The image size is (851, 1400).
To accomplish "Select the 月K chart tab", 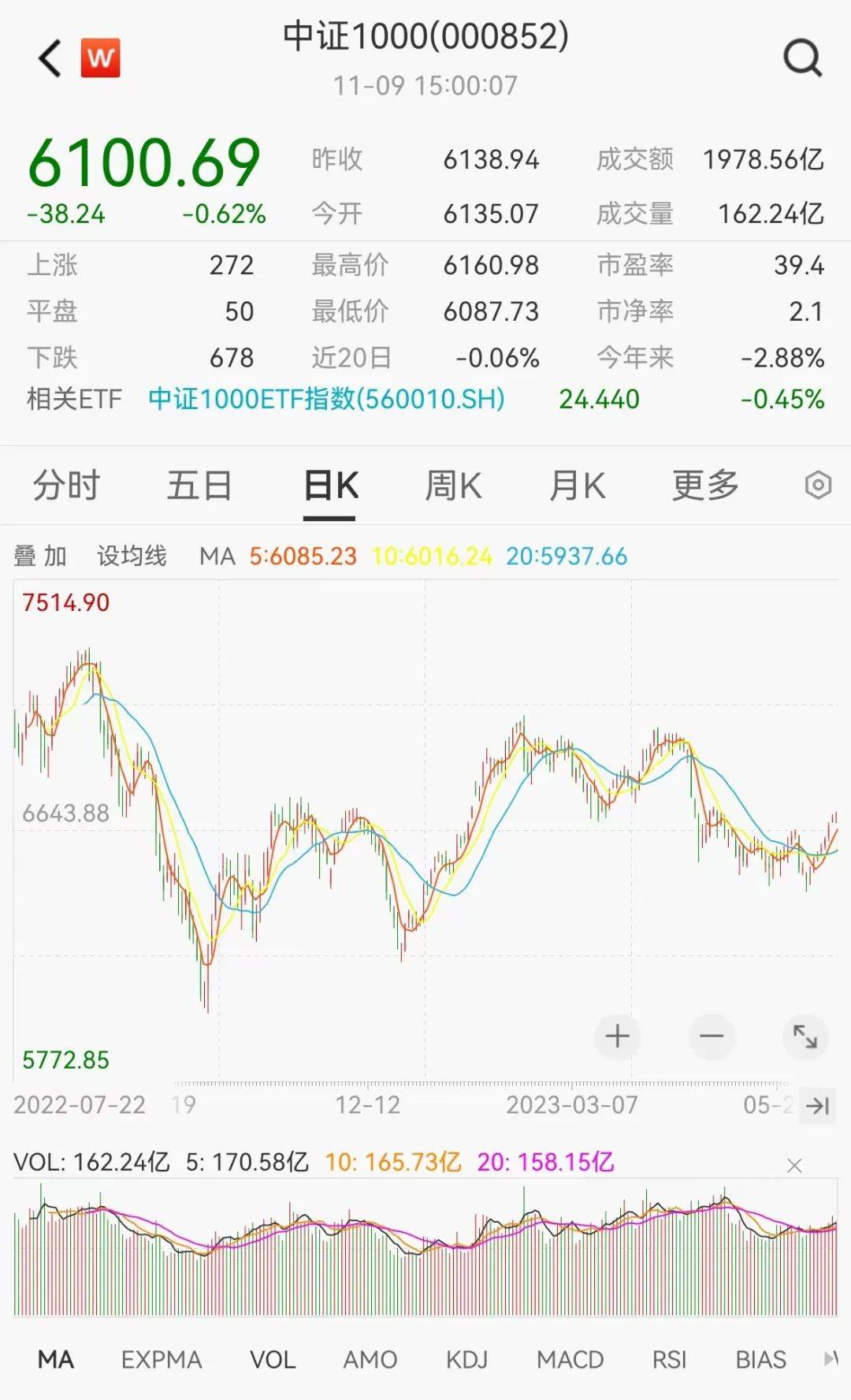I will pos(578,486).
